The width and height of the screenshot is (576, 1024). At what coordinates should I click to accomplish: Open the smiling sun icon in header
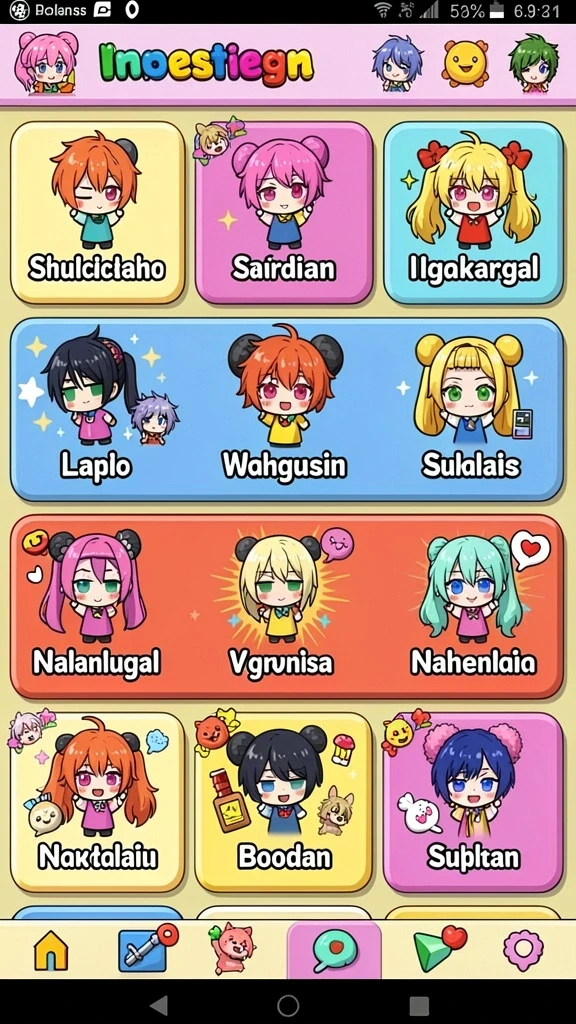(x=466, y=63)
